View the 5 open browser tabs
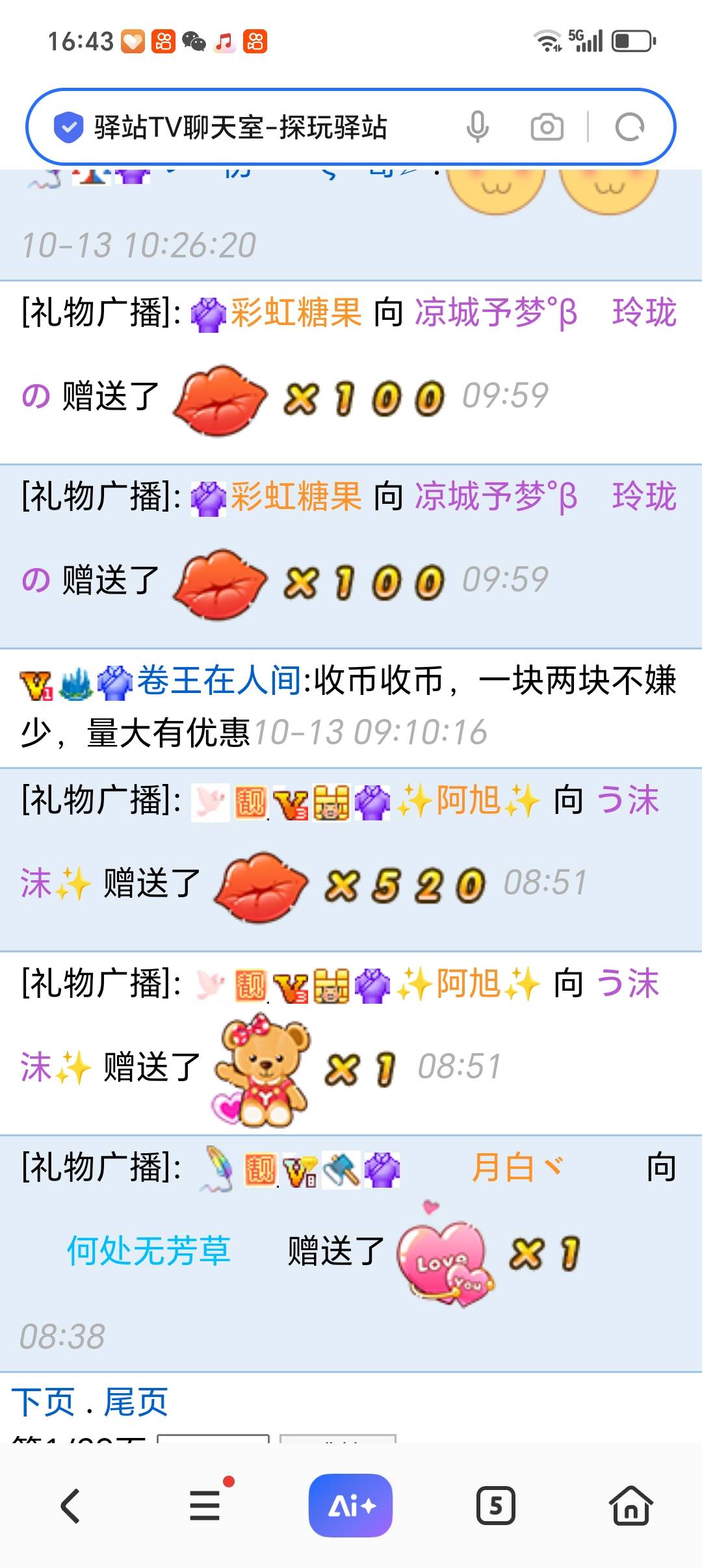Screen dimensions: 702x1568 (495, 1506)
